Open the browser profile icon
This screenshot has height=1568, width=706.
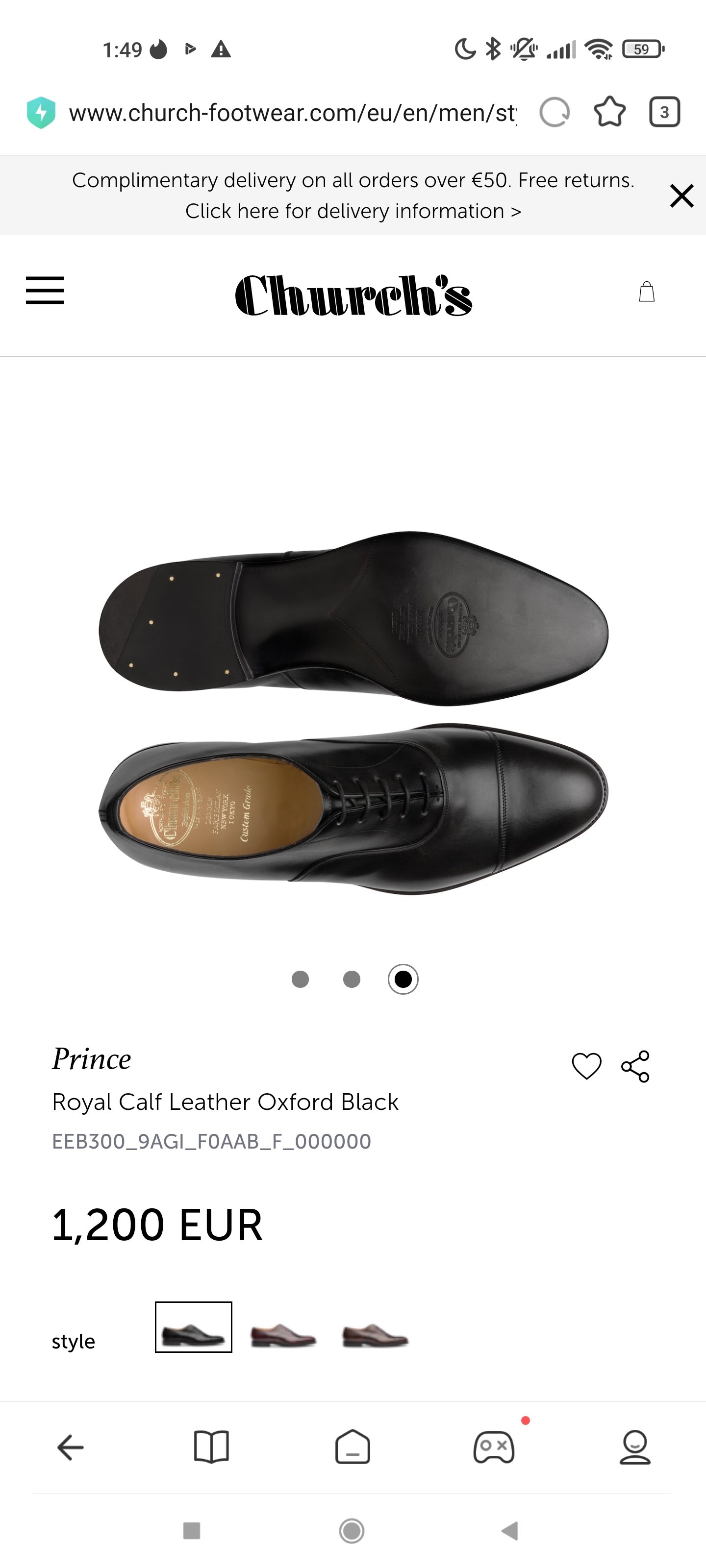(x=635, y=1447)
